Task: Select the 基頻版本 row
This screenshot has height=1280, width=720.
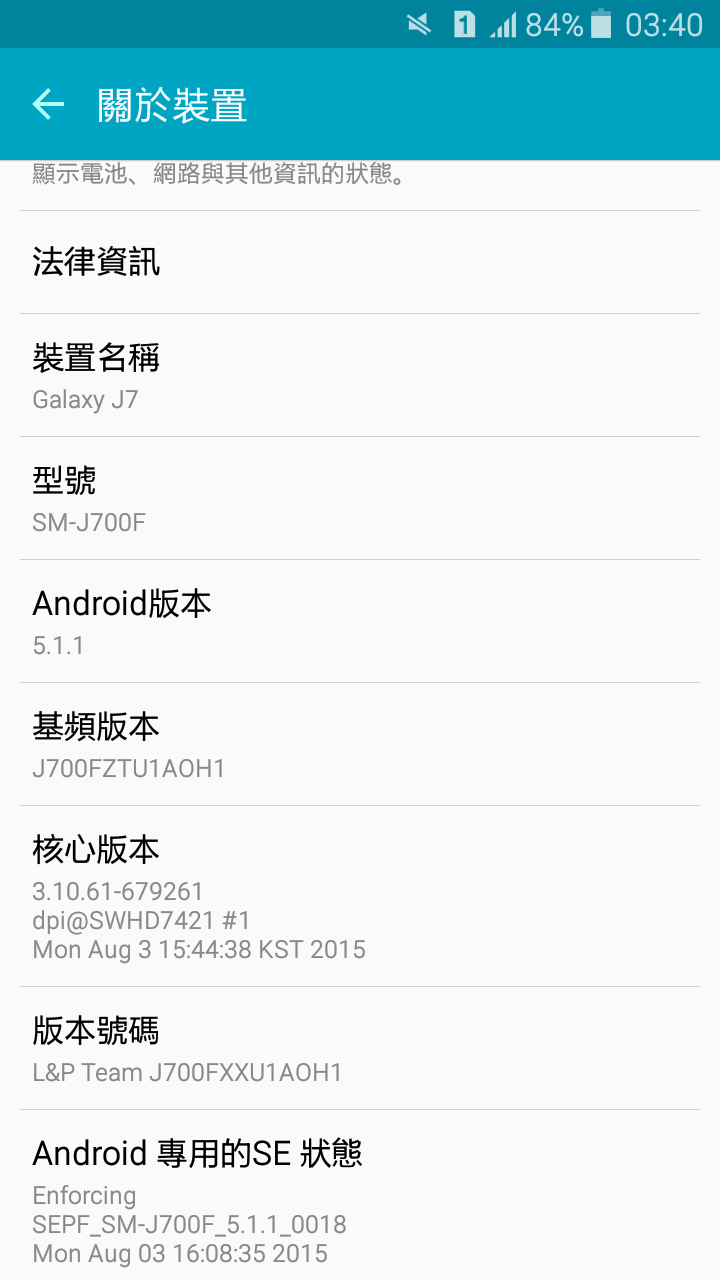Action: coord(360,745)
